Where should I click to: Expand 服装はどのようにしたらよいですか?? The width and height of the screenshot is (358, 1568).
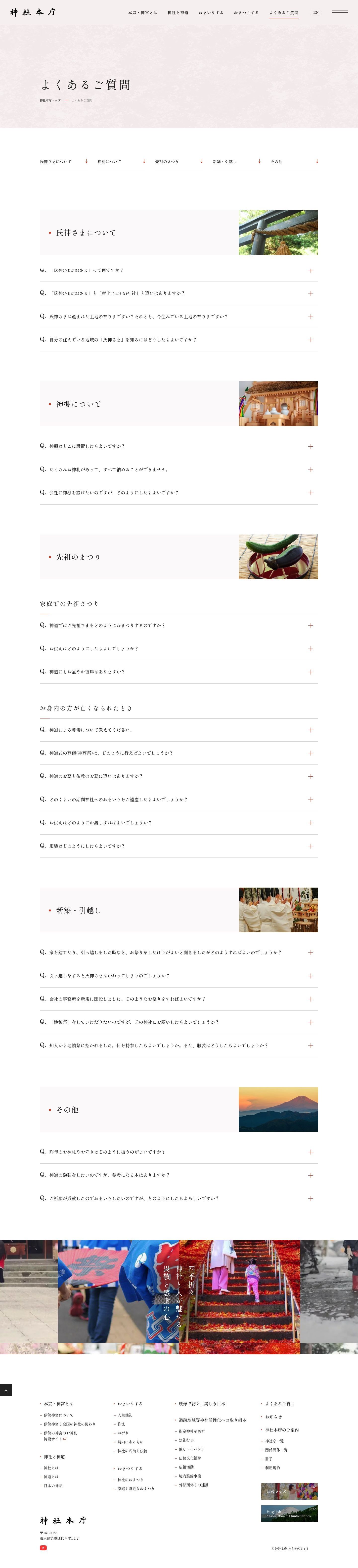[179, 846]
